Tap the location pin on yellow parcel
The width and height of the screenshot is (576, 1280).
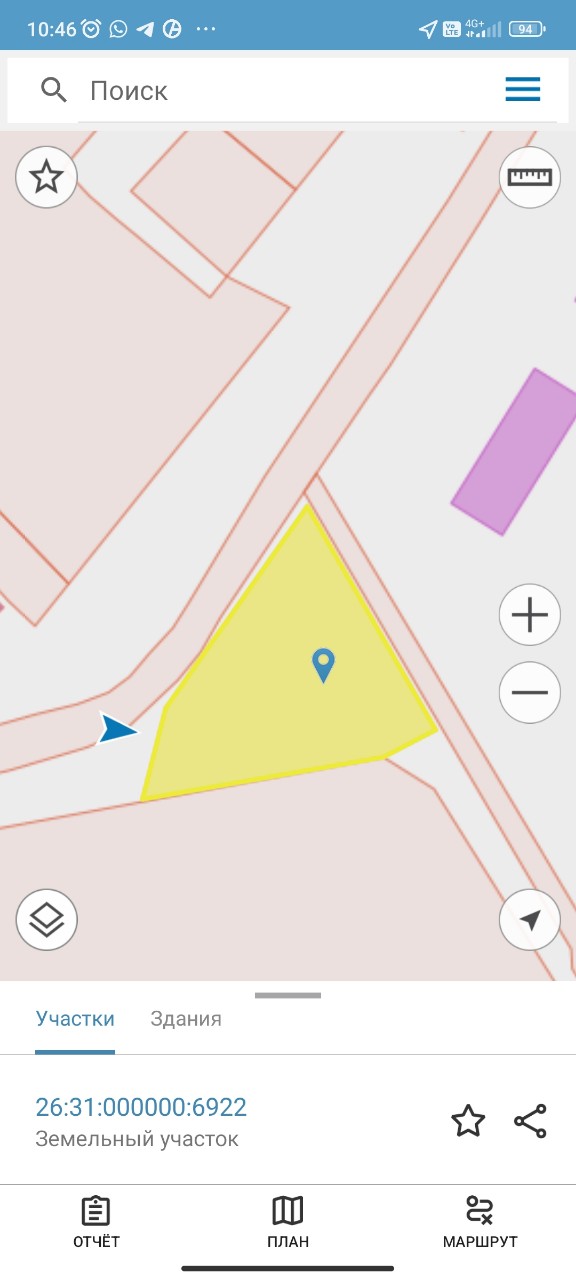[x=323, y=665]
